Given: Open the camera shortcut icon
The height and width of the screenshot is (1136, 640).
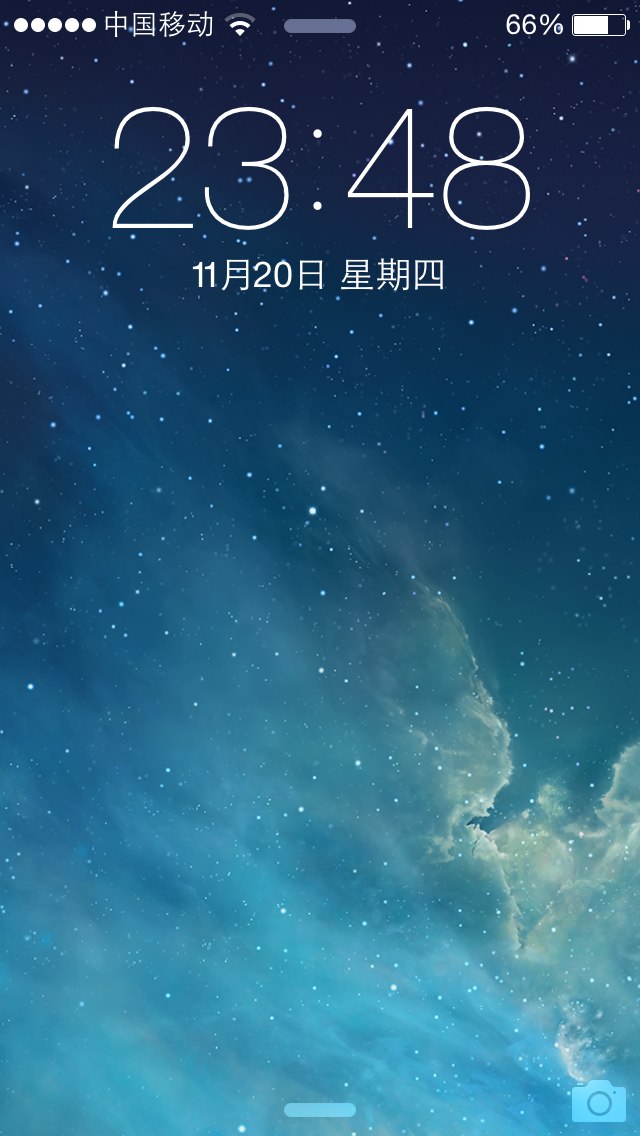Looking at the screenshot, I should click(x=599, y=1100).
